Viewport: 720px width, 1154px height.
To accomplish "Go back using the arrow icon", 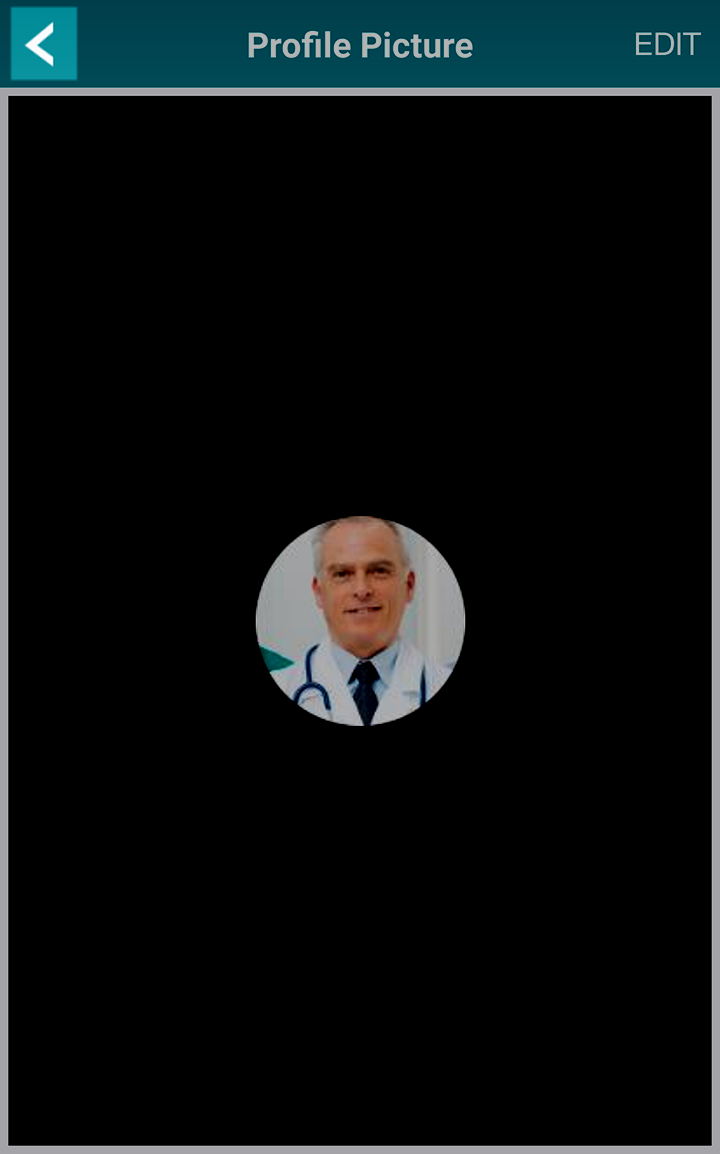I will click(x=43, y=43).
